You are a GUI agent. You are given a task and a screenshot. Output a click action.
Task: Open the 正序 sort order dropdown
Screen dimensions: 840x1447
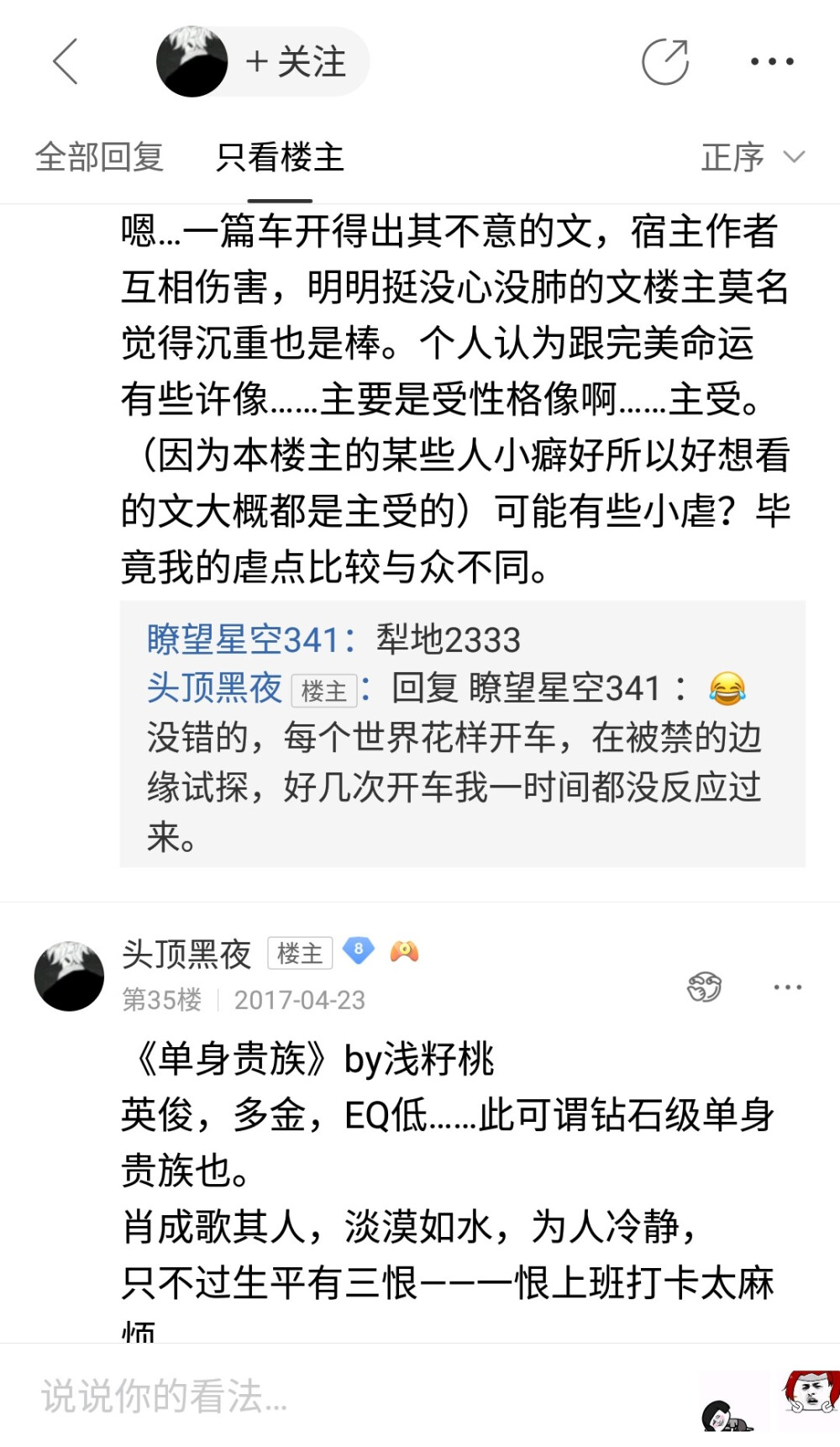point(733,157)
